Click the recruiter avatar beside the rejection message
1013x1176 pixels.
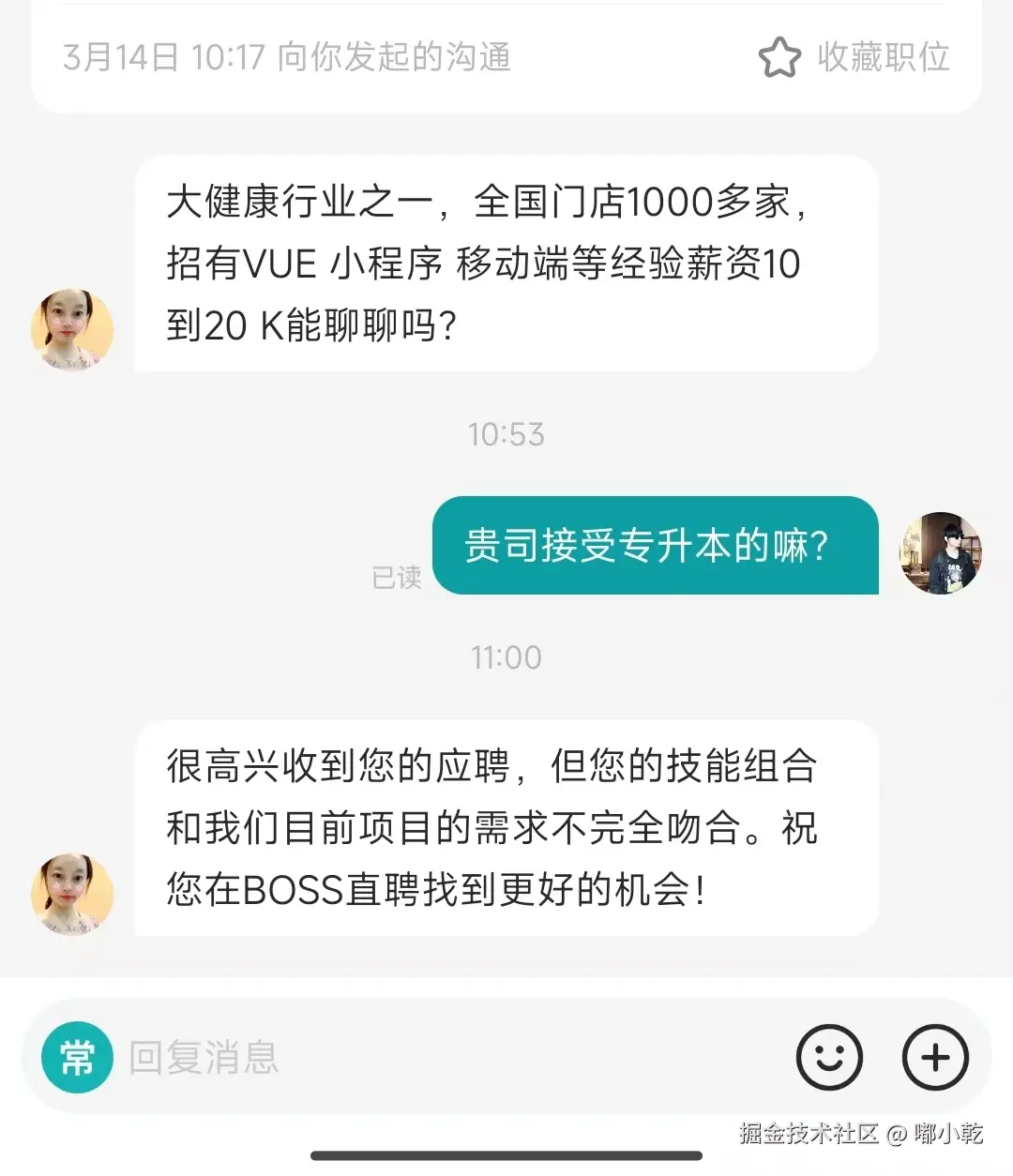pyautogui.click(x=71, y=894)
